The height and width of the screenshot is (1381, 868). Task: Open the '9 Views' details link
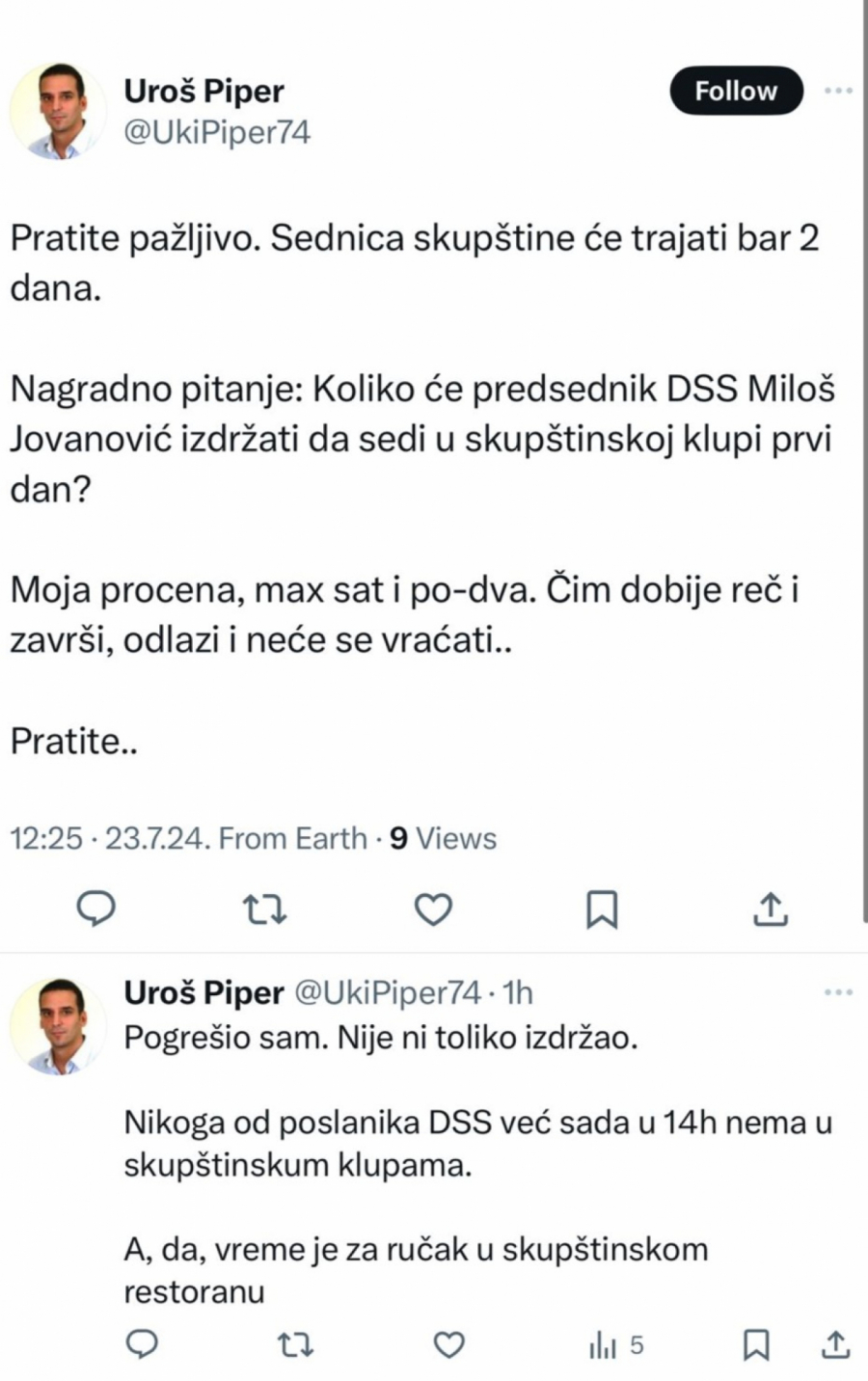[443, 838]
